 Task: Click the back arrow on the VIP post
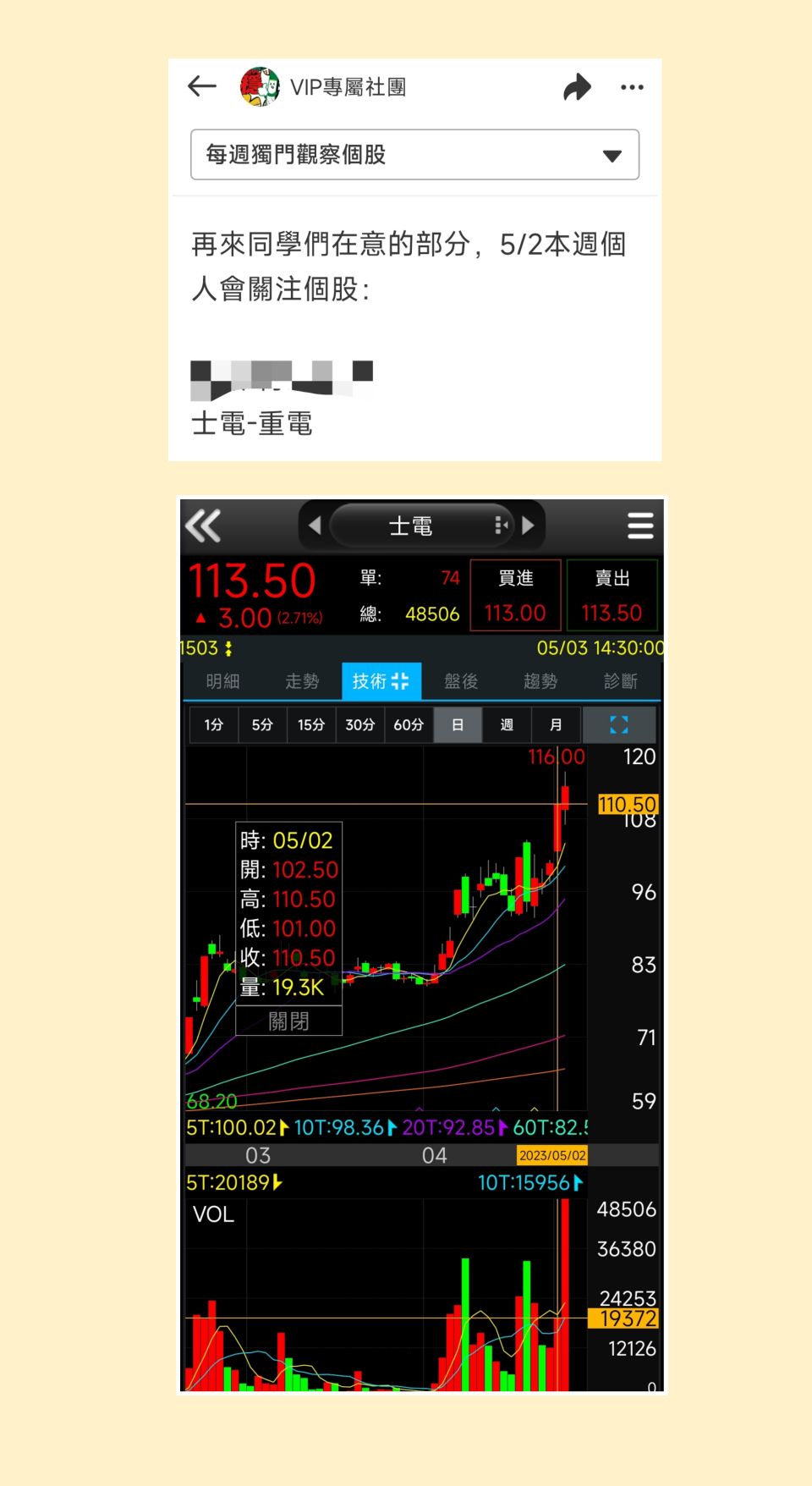(x=200, y=86)
